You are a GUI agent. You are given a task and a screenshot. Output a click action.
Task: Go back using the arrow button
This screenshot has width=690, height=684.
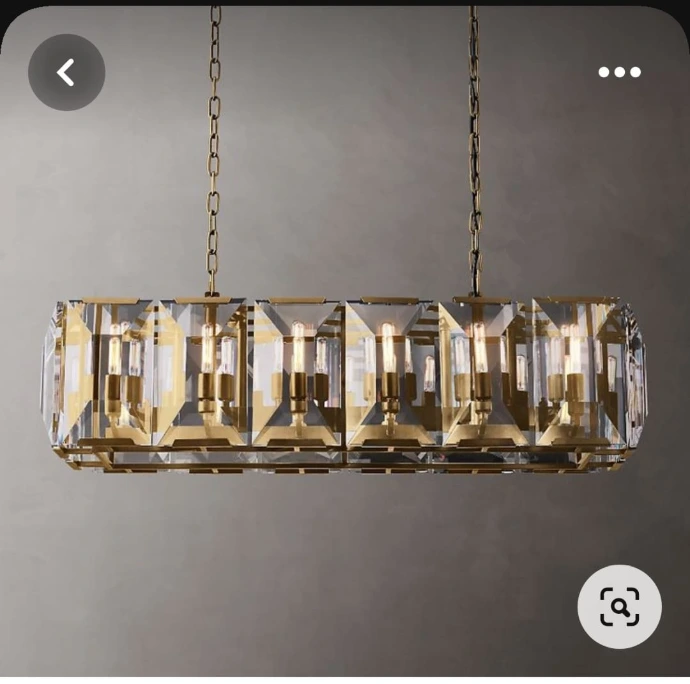point(66,72)
